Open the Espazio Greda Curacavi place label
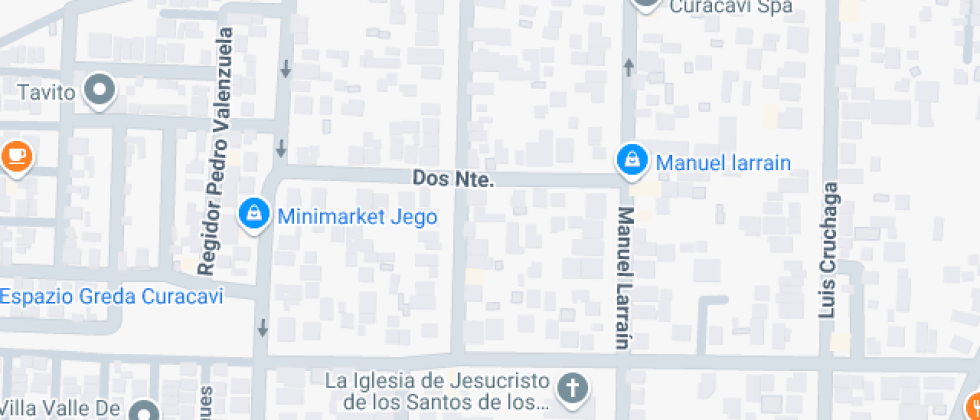This screenshot has width=980, height=420. click(x=112, y=296)
